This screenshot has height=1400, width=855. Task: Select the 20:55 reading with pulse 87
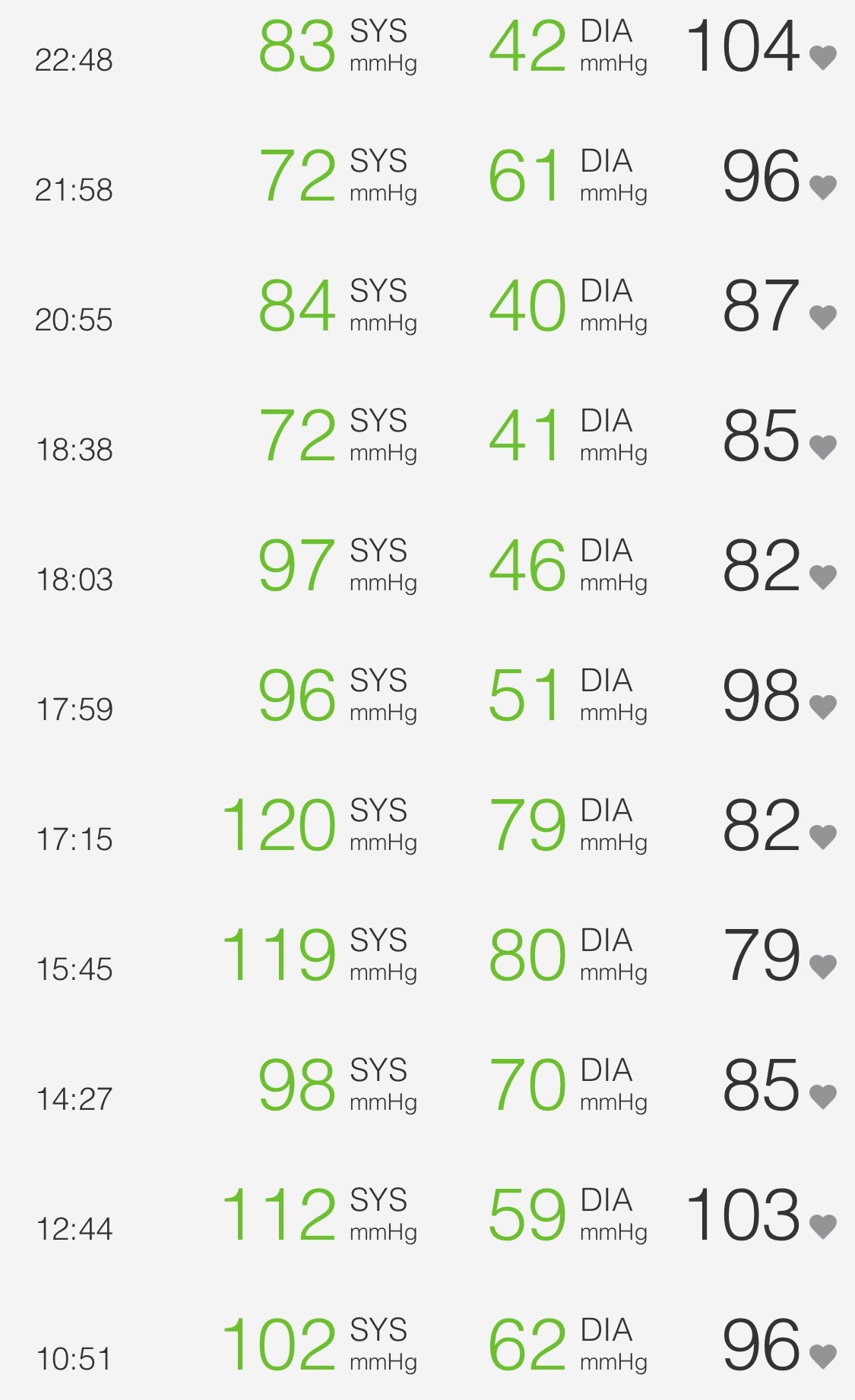427,307
